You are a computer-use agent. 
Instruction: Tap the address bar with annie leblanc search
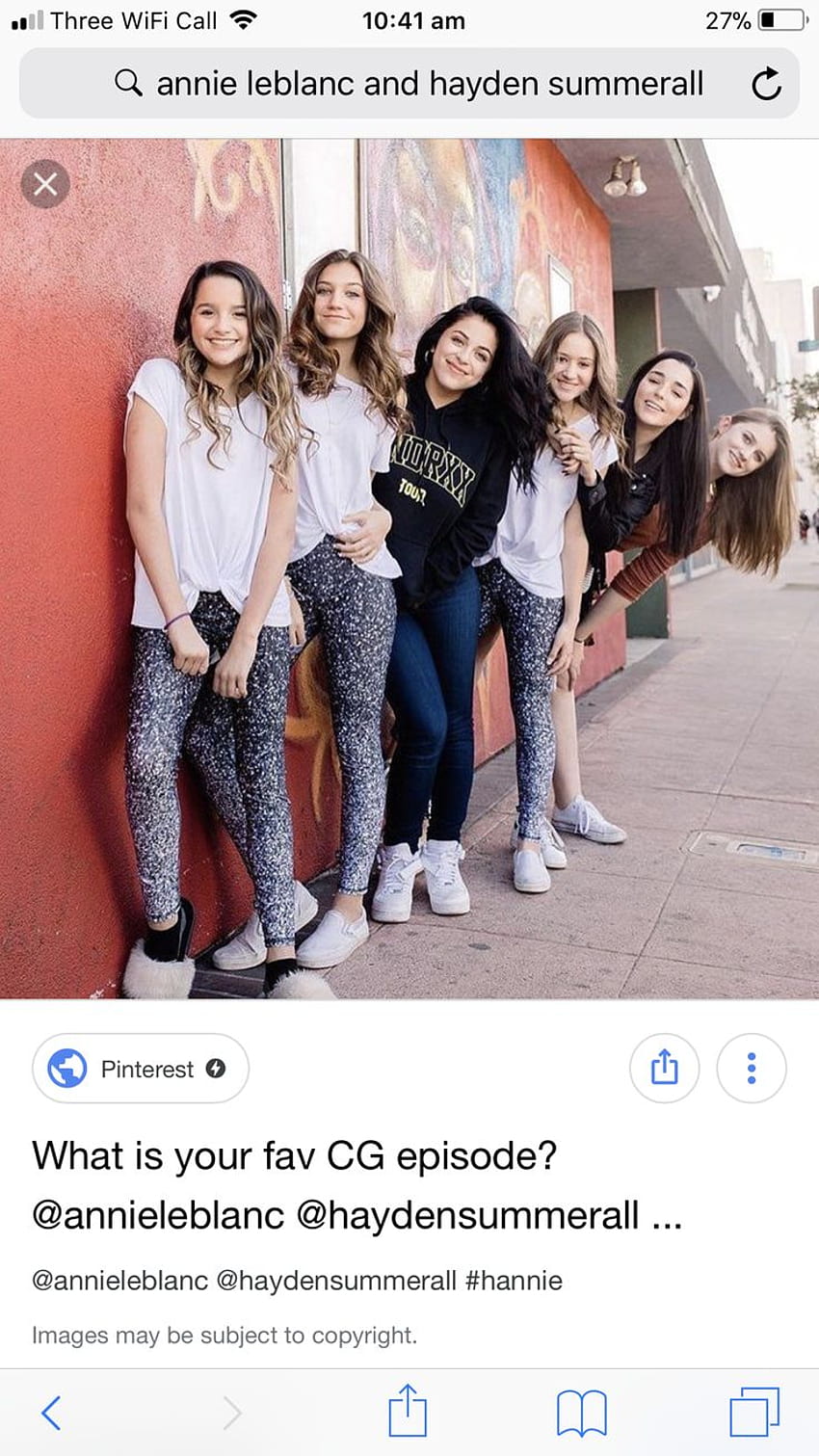pos(409,84)
